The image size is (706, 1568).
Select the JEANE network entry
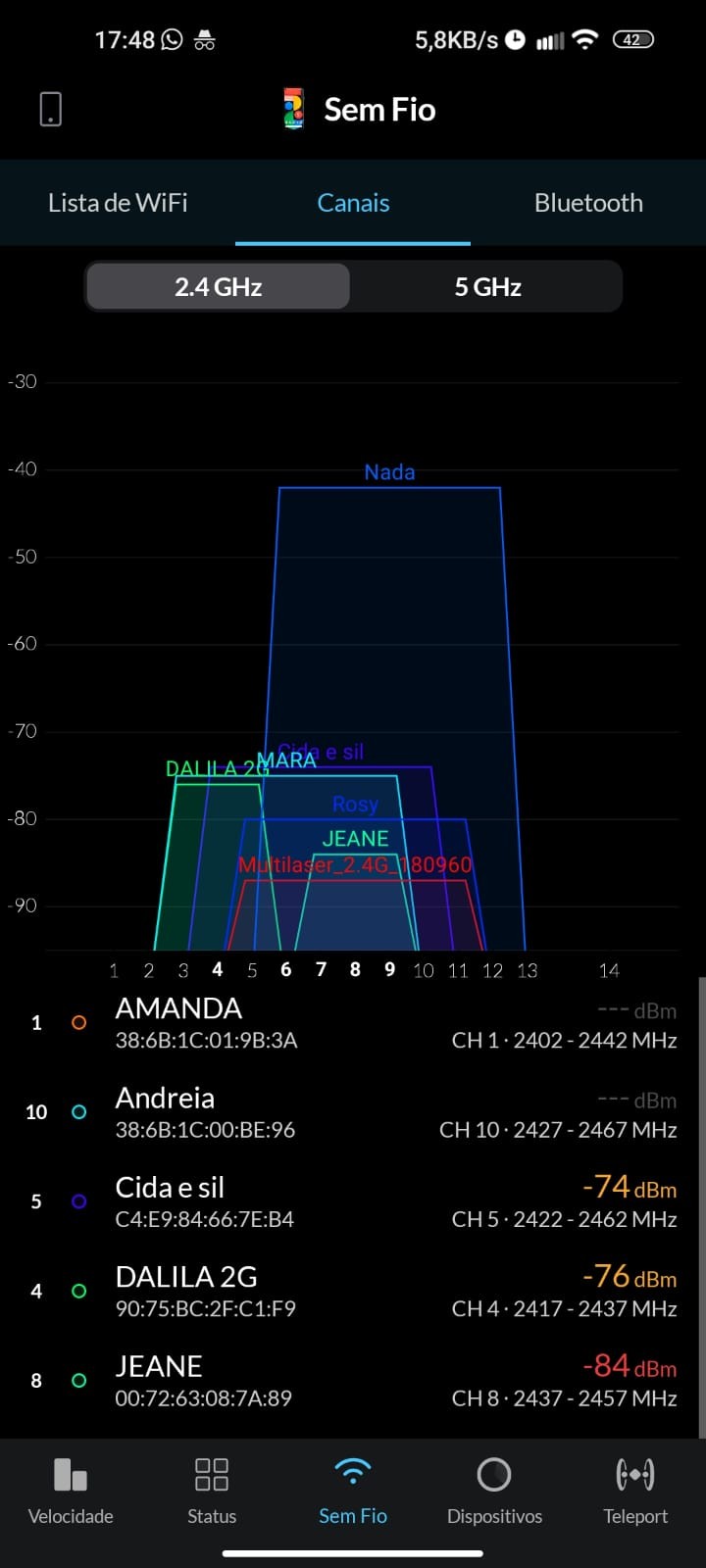[353, 1380]
